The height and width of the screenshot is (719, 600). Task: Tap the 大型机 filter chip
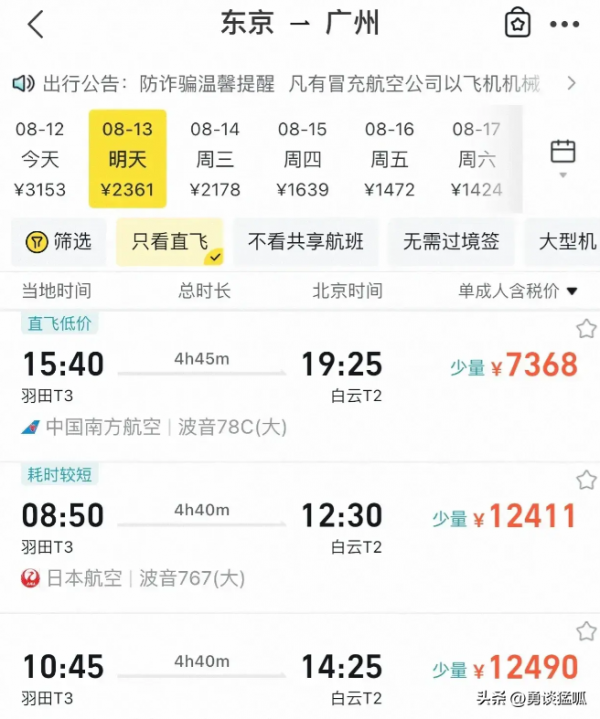pos(567,241)
